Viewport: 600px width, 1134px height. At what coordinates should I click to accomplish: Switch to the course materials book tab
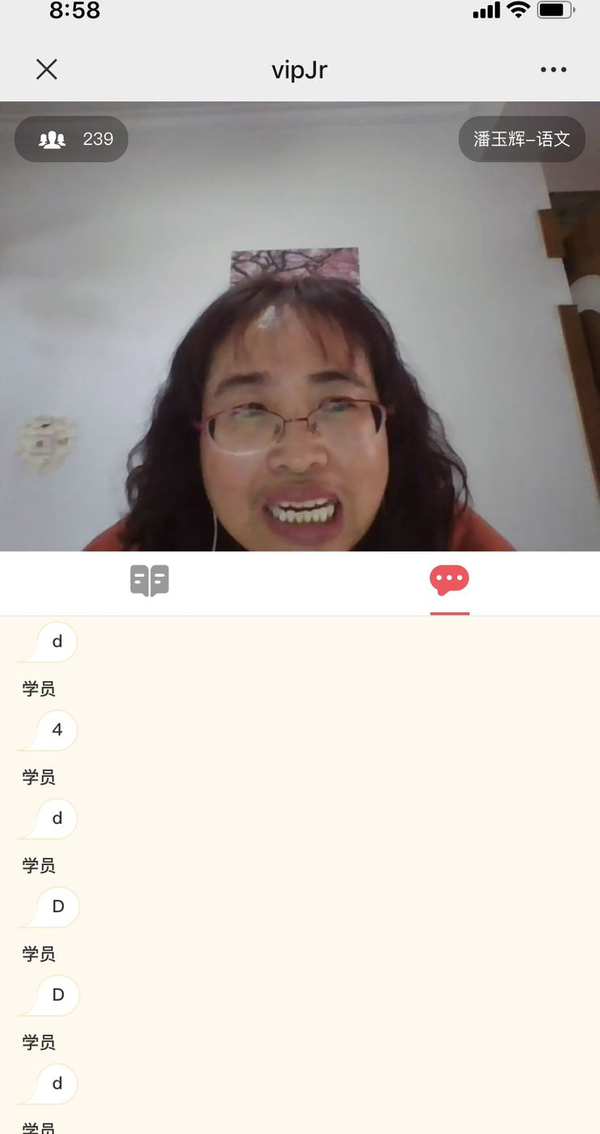click(x=150, y=581)
